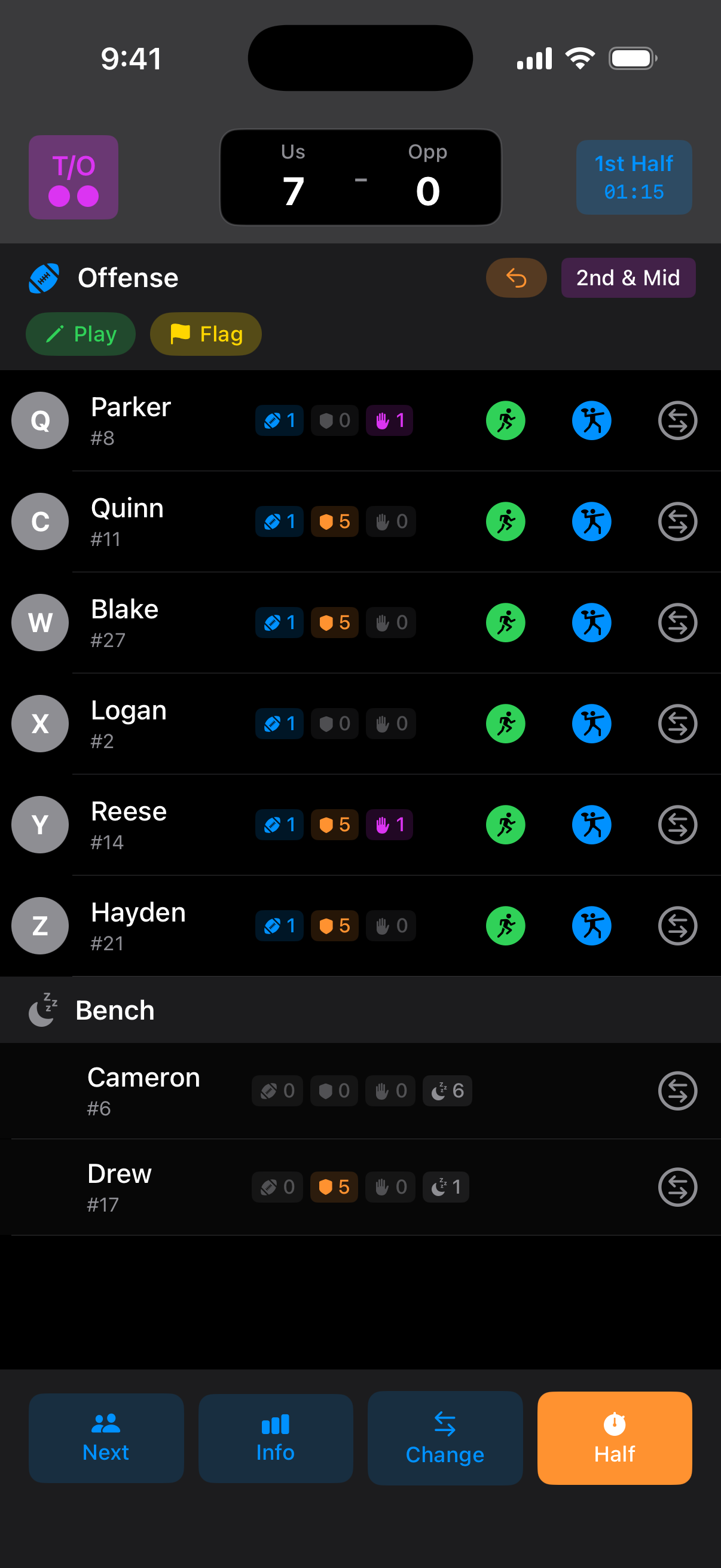Open the Info panel

[x=275, y=1438]
